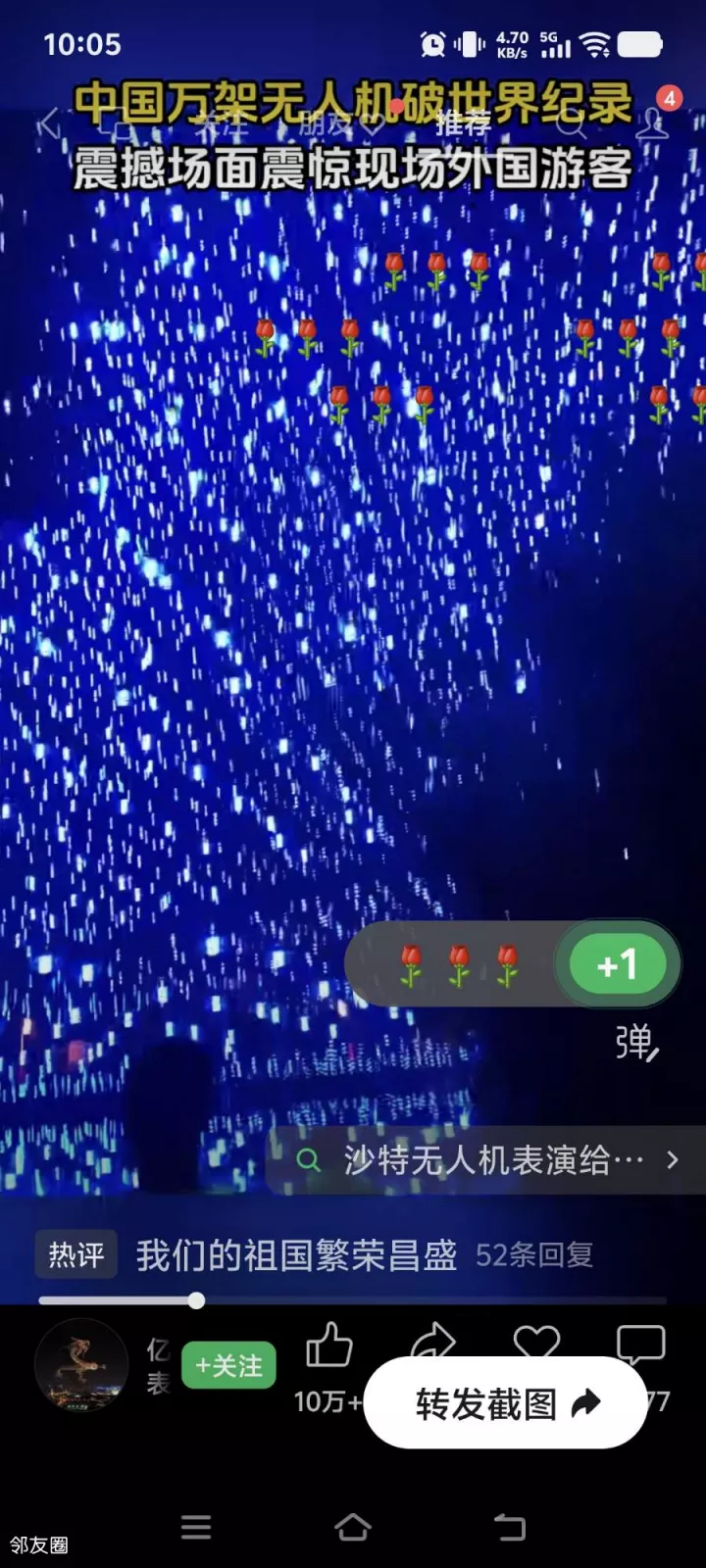706x1568 pixels.
Task: Open the hot comment 我们的祖国繁荣昌盛
Action: [x=296, y=1254]
